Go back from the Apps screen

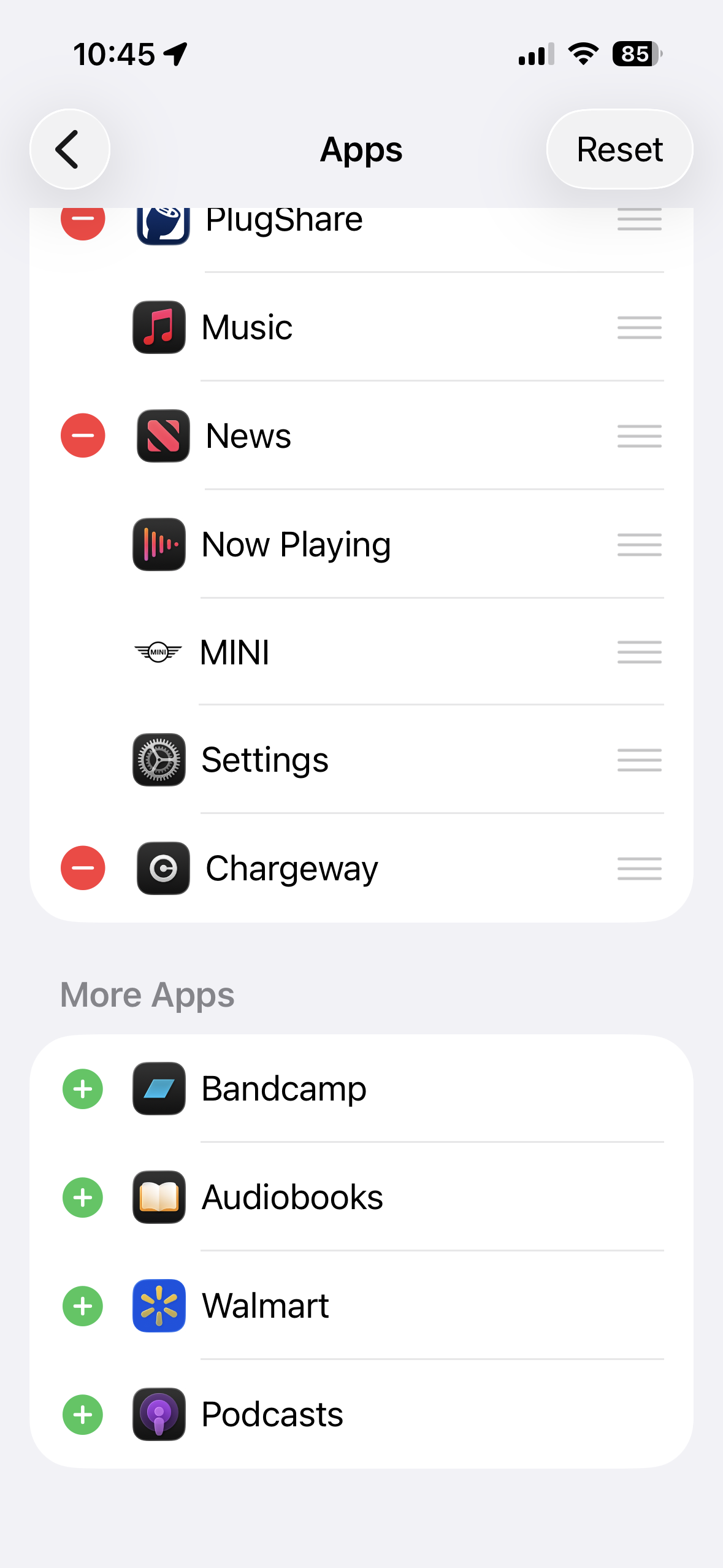[69, 149]
